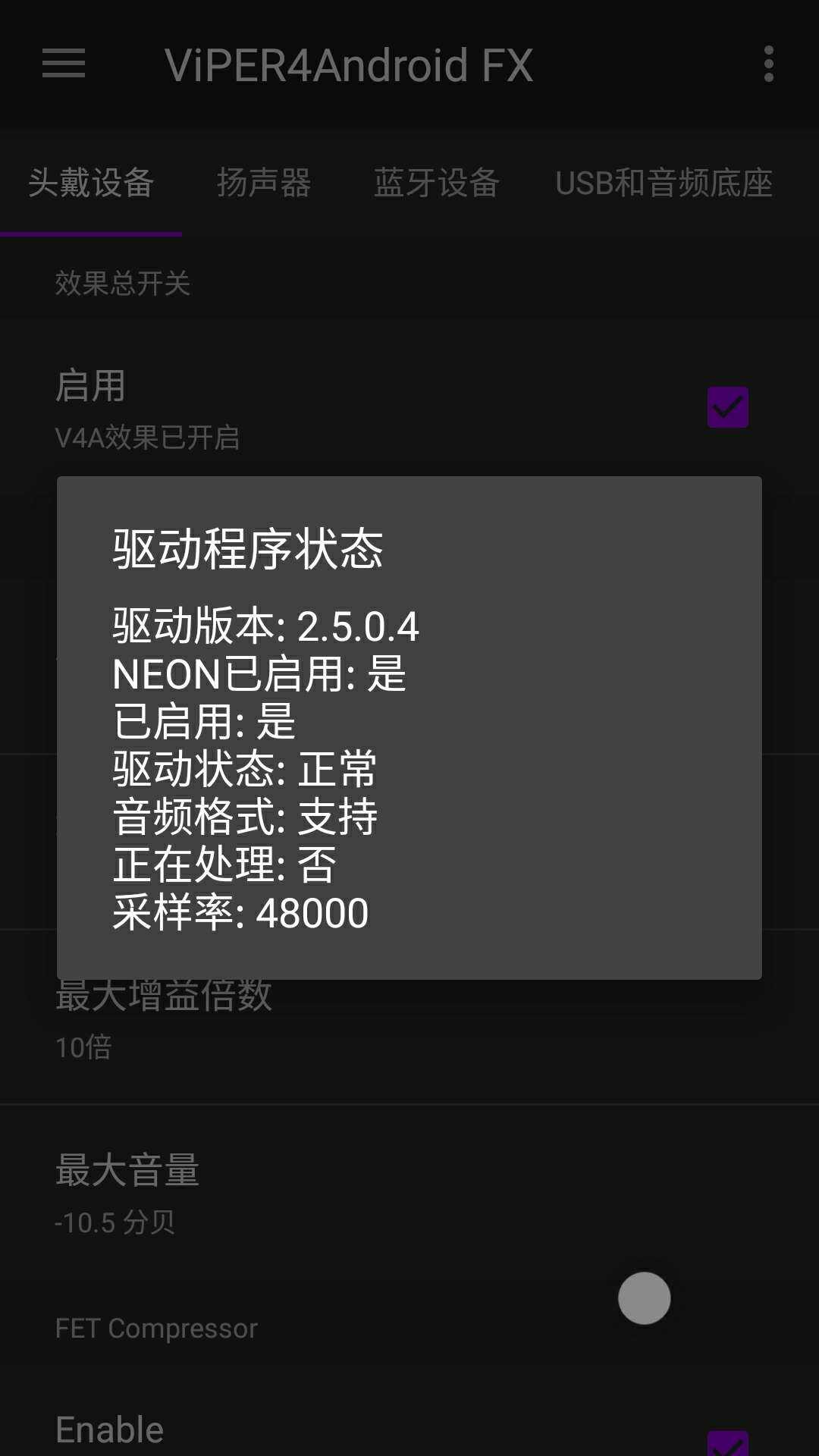819x1456 pixels.
Task: Toggle the 启用 checkbox
Action: [x=727, y=407]
